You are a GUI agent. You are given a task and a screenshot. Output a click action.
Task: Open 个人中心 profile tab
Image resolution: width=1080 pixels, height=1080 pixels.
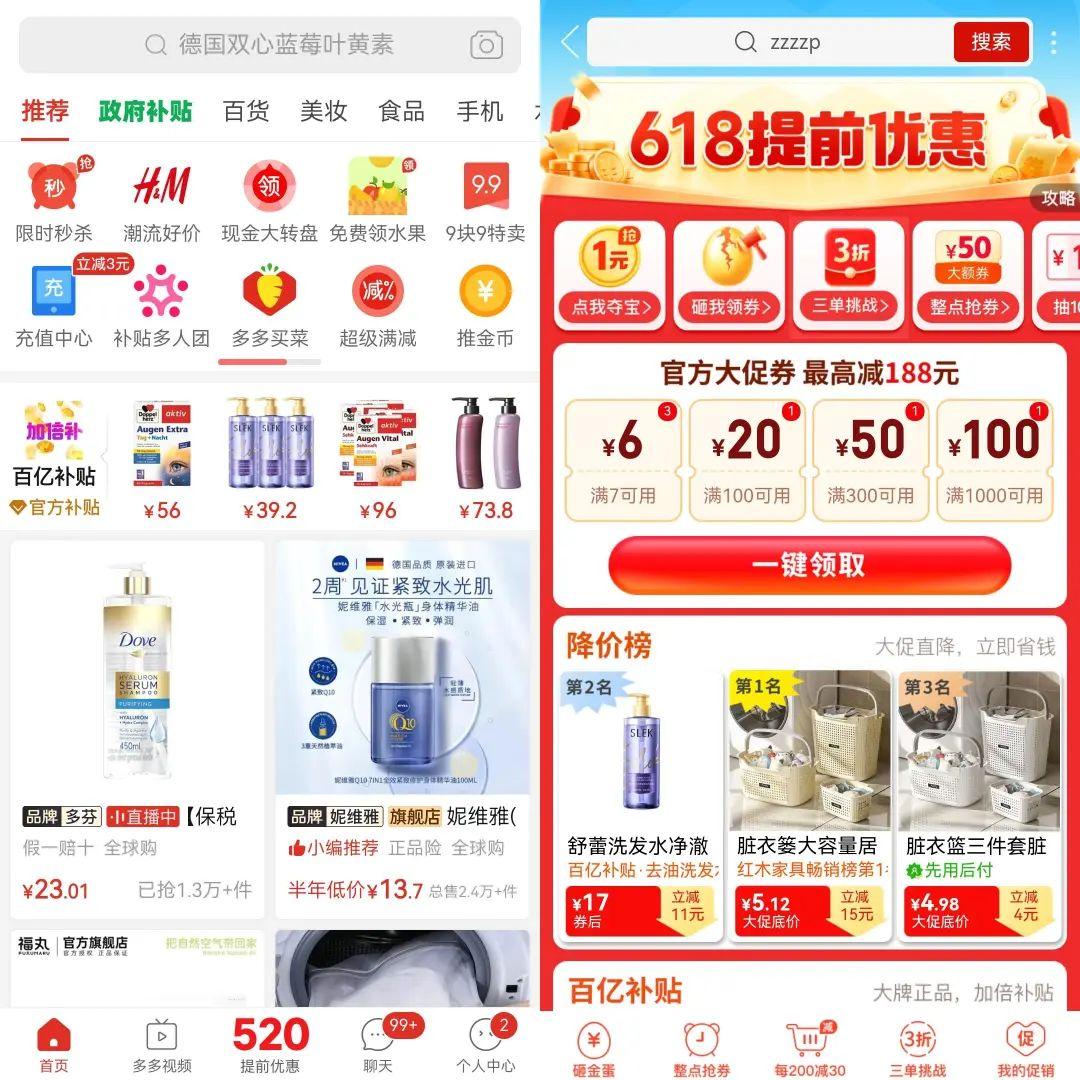click(486, 1046)
